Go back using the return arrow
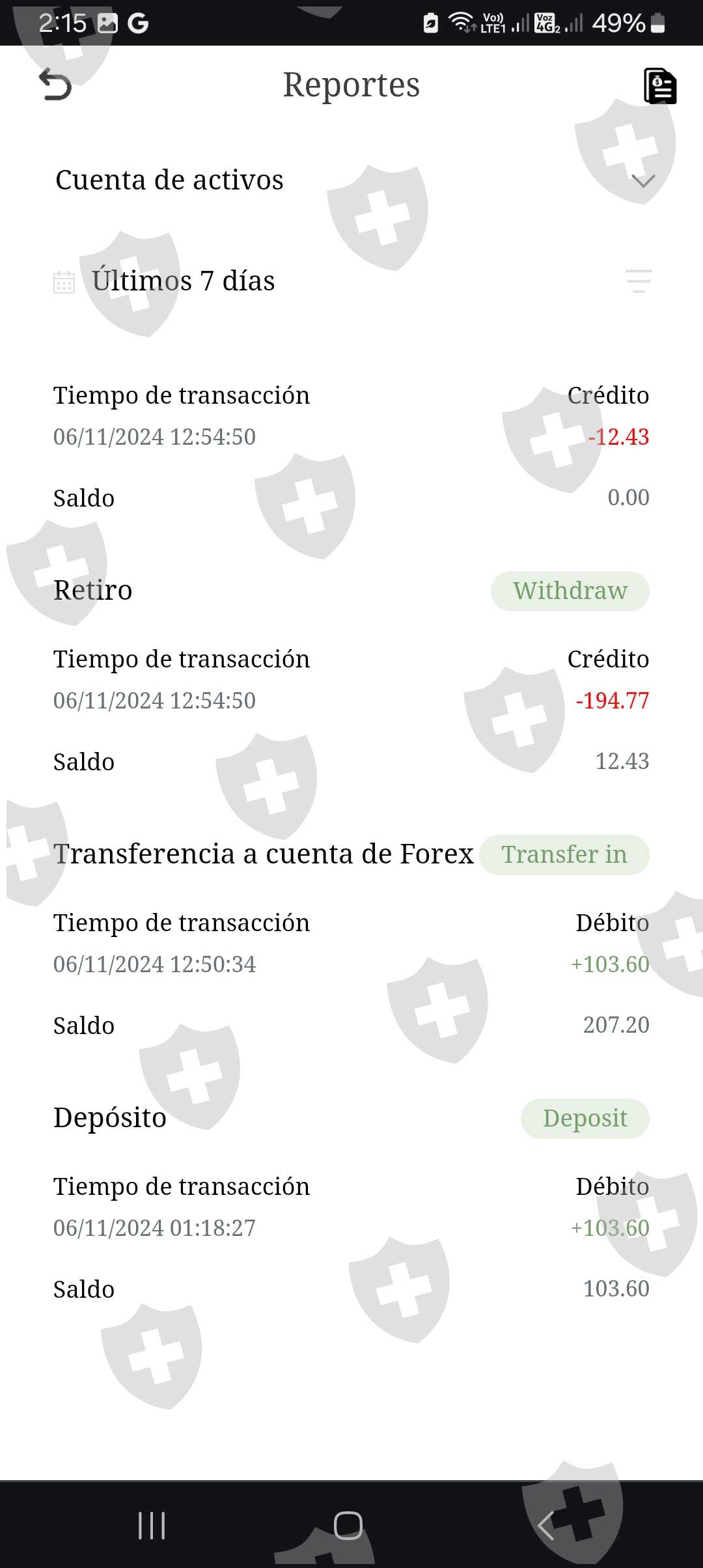 55,85
